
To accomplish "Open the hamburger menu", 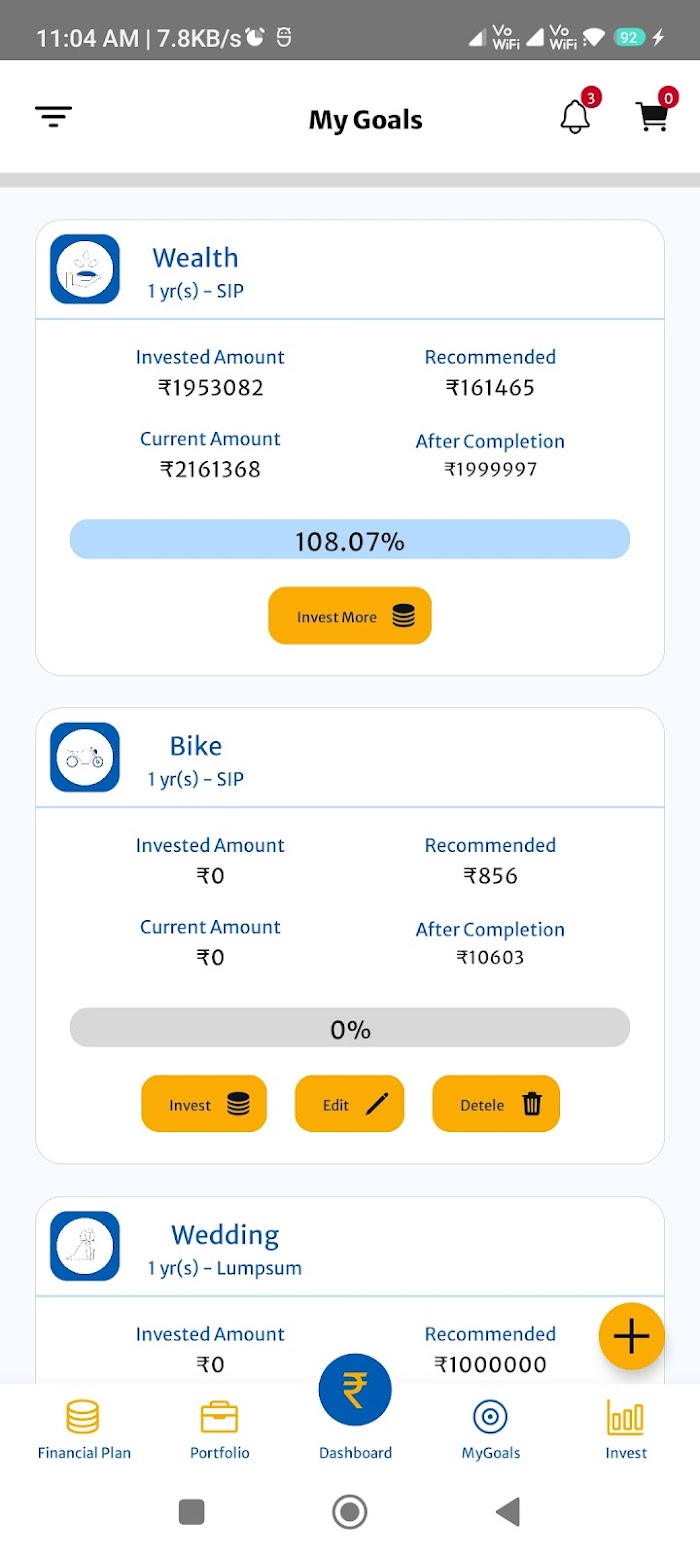I will pyautogui.click(x=53, y=117).
